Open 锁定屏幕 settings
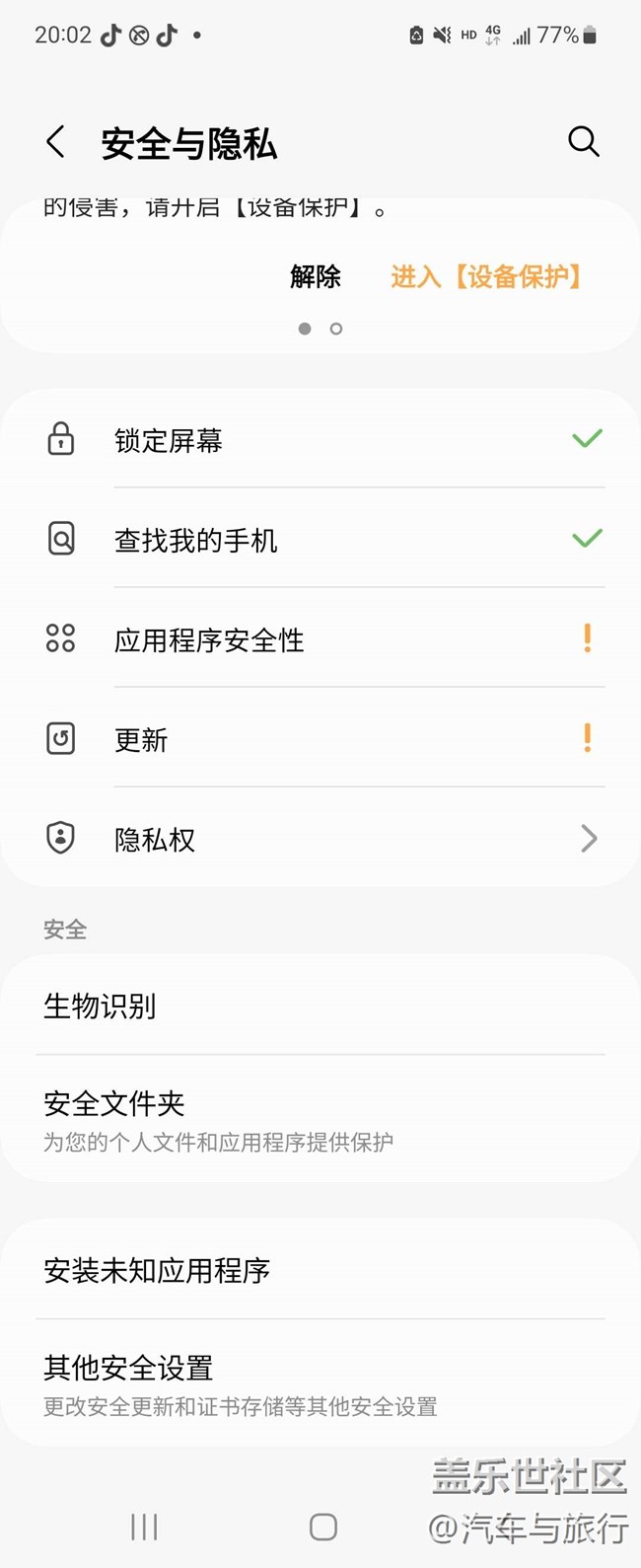The width and height of the screenshot is (641, 1568). click(x=320, y=439)
